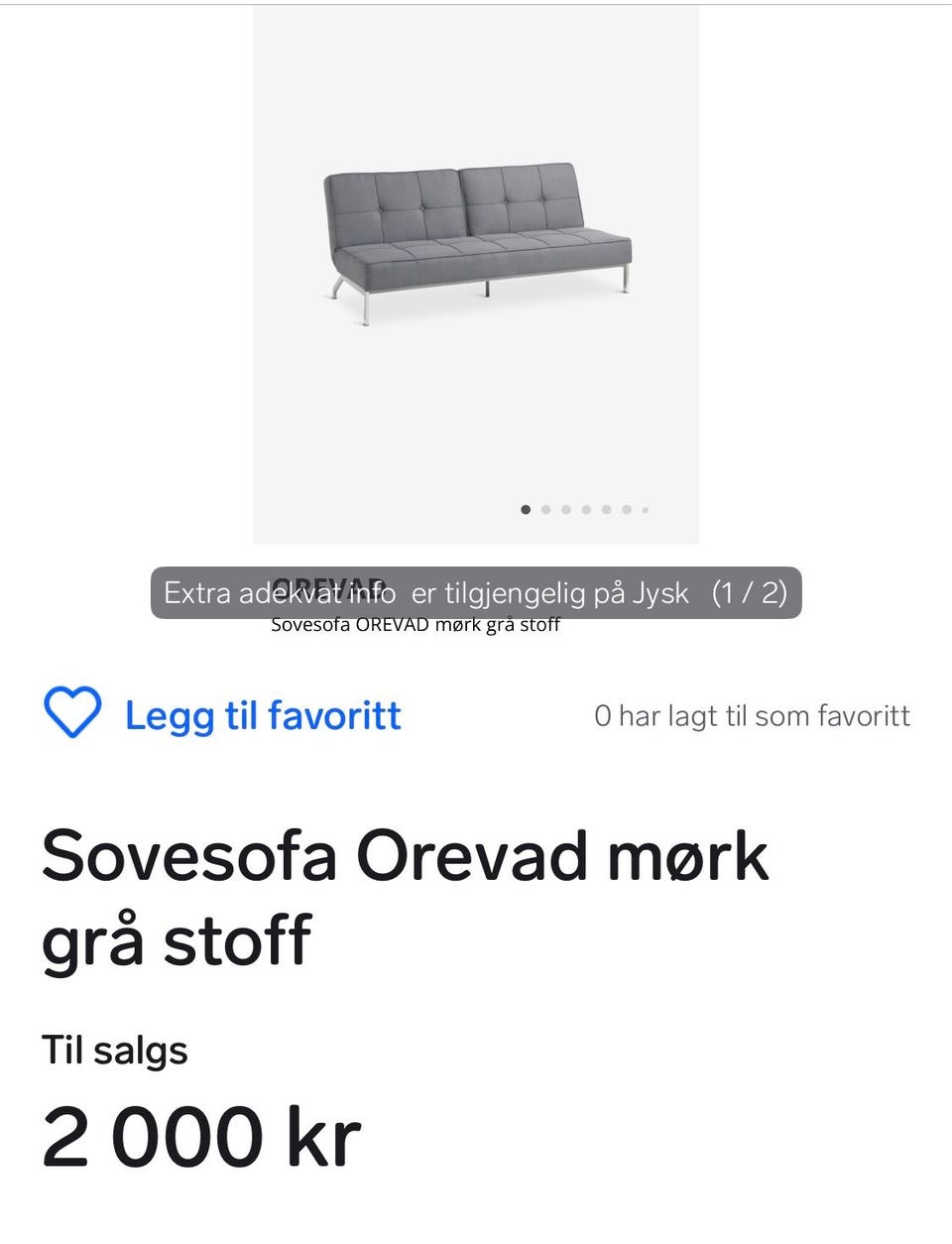The height and width of the screenshot is (1244, 952).
Task: Add this sofa to favorites
Action: click(x=223, y=714)
